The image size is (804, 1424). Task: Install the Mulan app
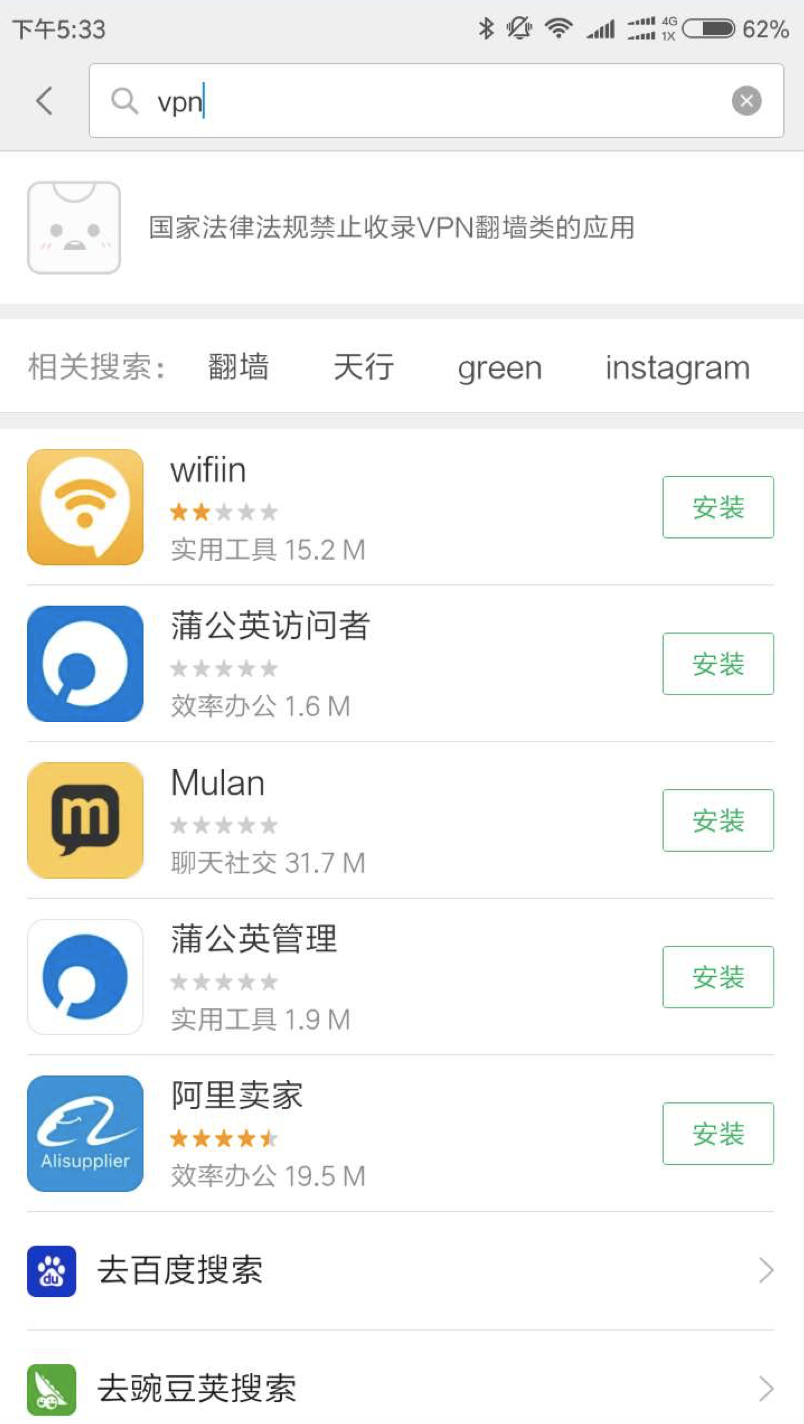point(717,820)
